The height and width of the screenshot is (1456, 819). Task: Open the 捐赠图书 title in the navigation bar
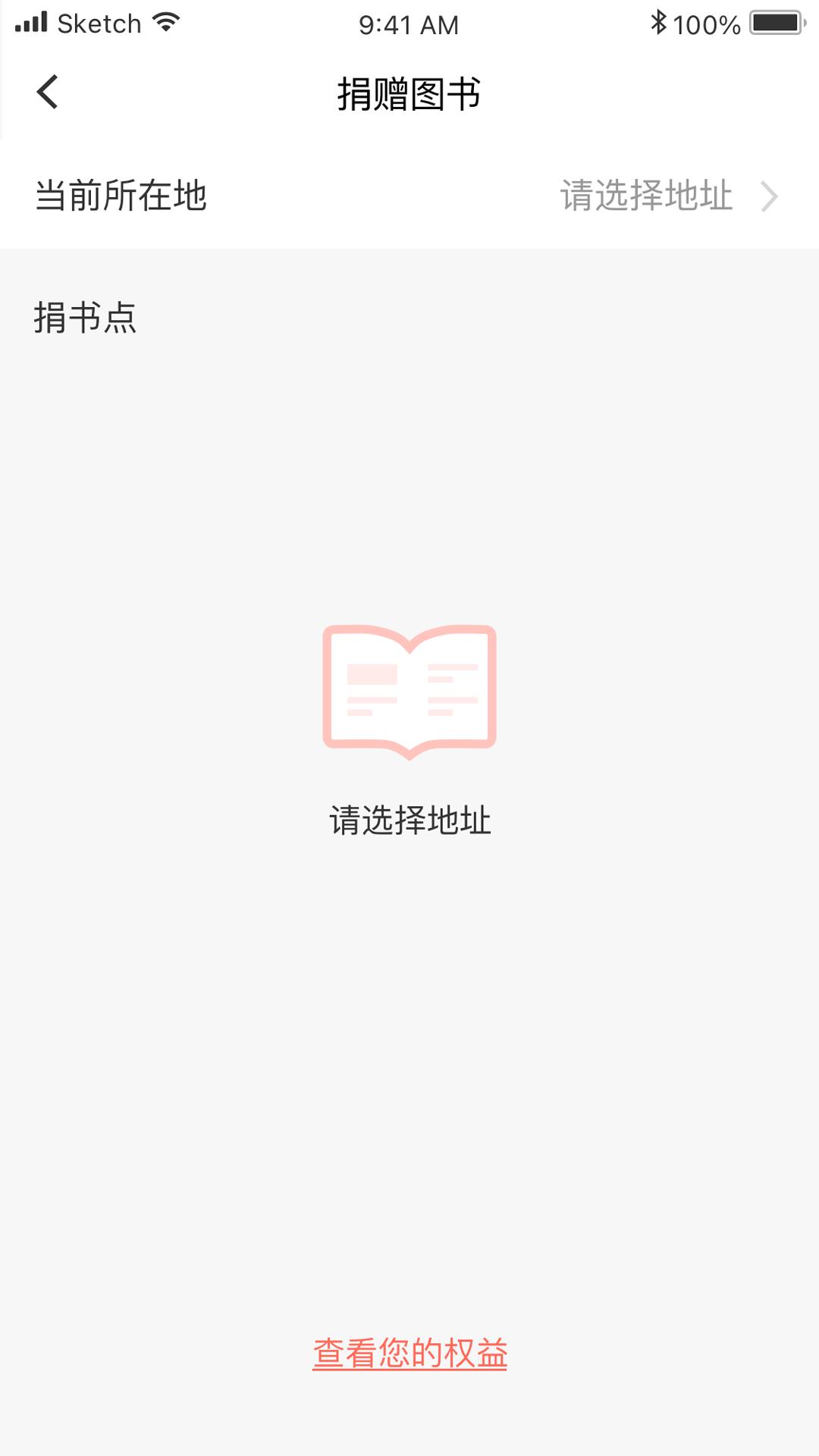click(409, 91)
